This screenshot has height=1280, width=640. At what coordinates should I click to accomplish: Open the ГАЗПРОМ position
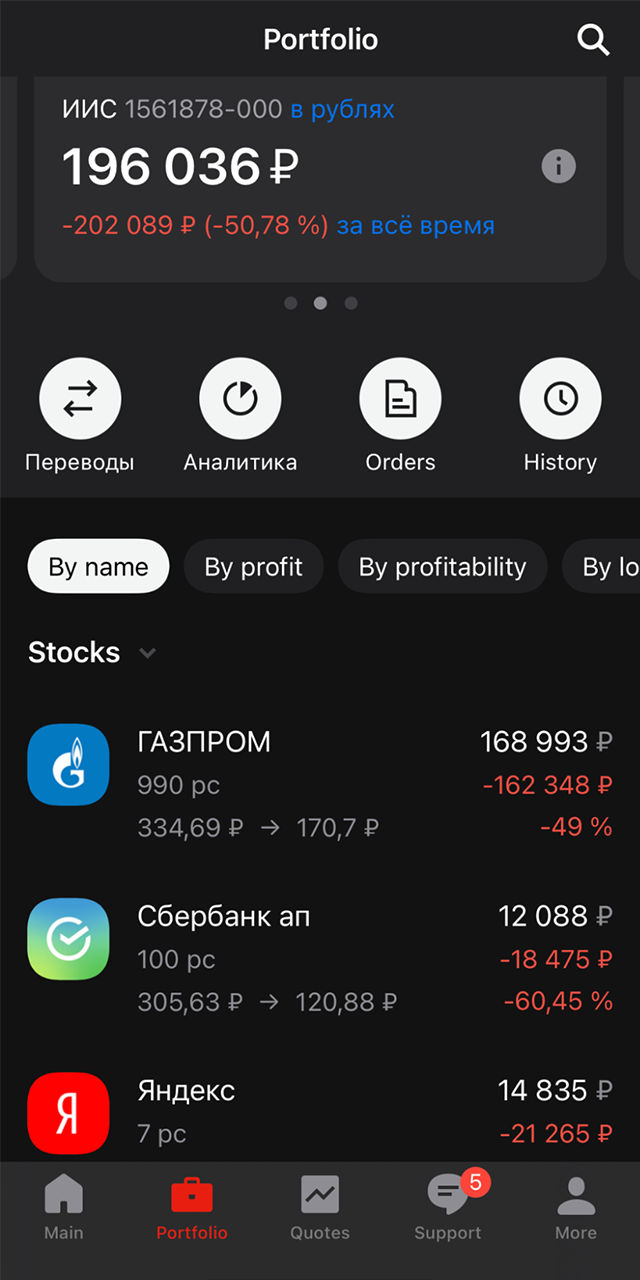[320, 784]
